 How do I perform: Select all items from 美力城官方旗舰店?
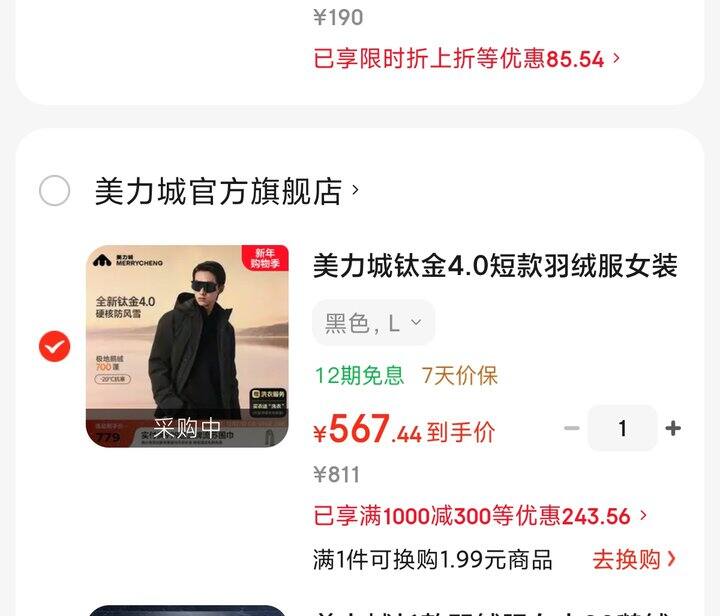coord(54,191)
